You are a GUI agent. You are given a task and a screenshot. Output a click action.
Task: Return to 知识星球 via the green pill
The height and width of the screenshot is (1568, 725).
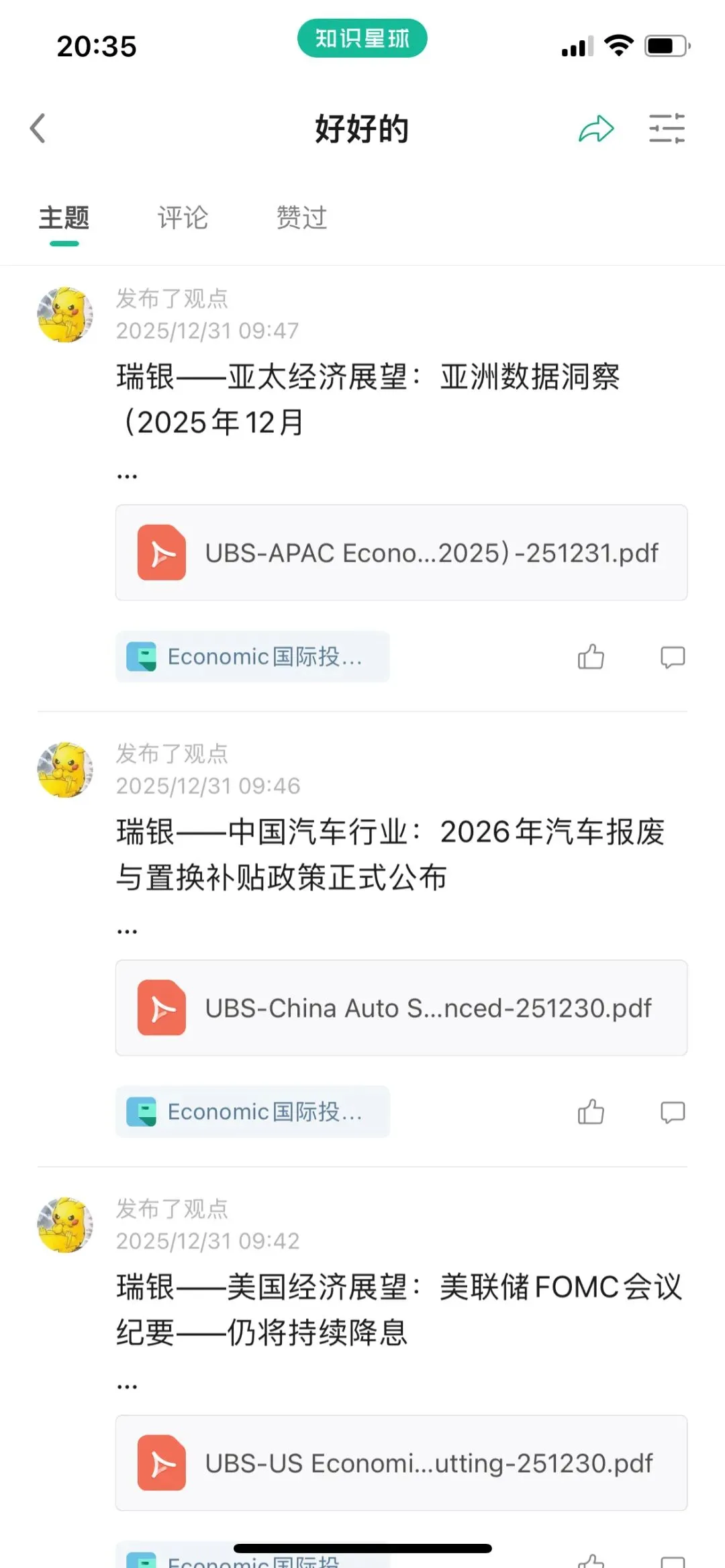coord(362,39)
